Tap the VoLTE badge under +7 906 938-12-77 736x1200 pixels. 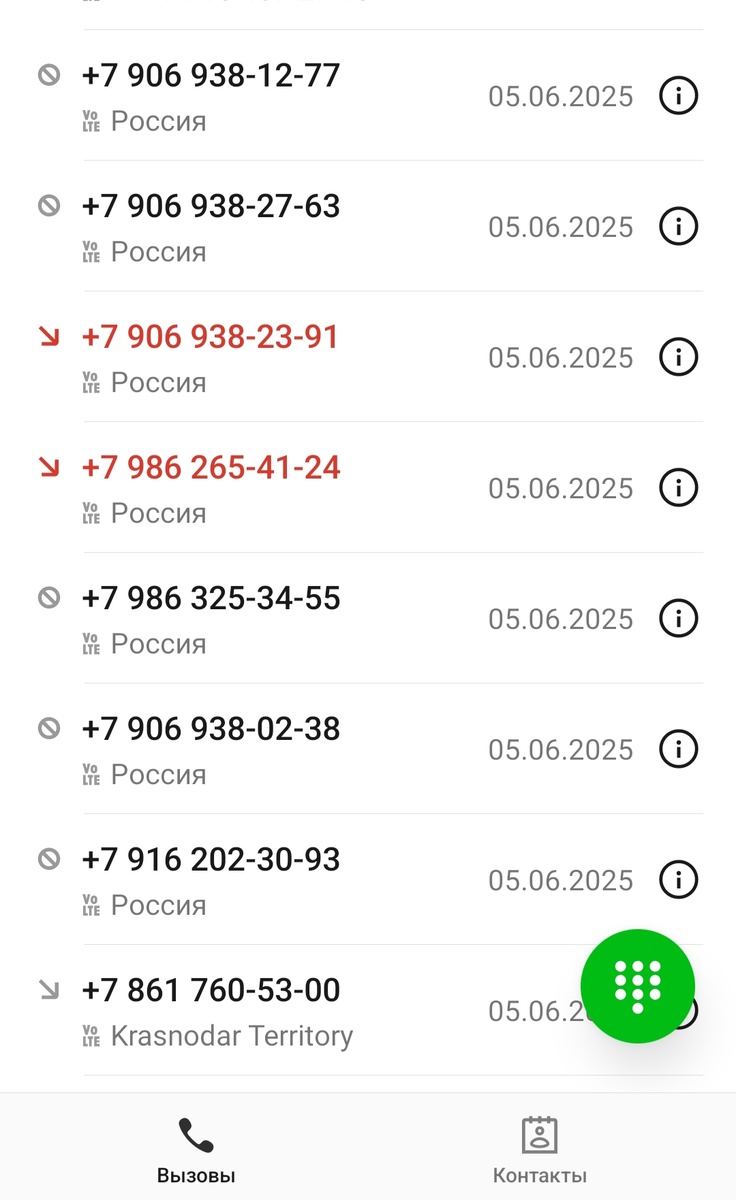91,120
